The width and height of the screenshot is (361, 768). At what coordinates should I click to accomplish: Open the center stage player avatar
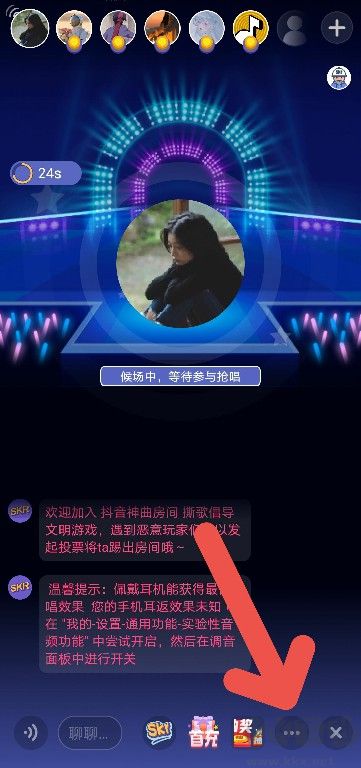pos(180,264)
